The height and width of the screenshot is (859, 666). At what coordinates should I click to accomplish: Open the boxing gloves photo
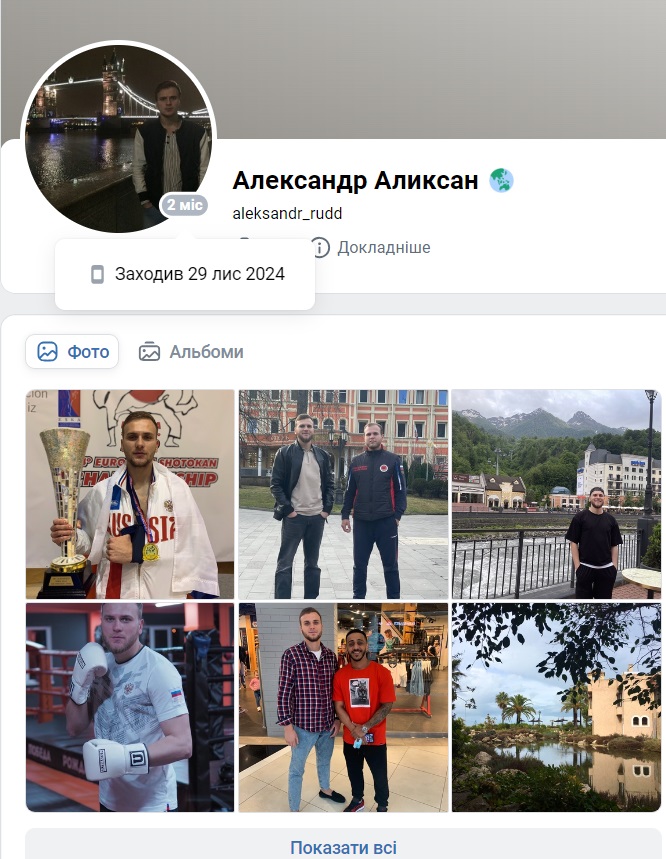pos(130,707)
